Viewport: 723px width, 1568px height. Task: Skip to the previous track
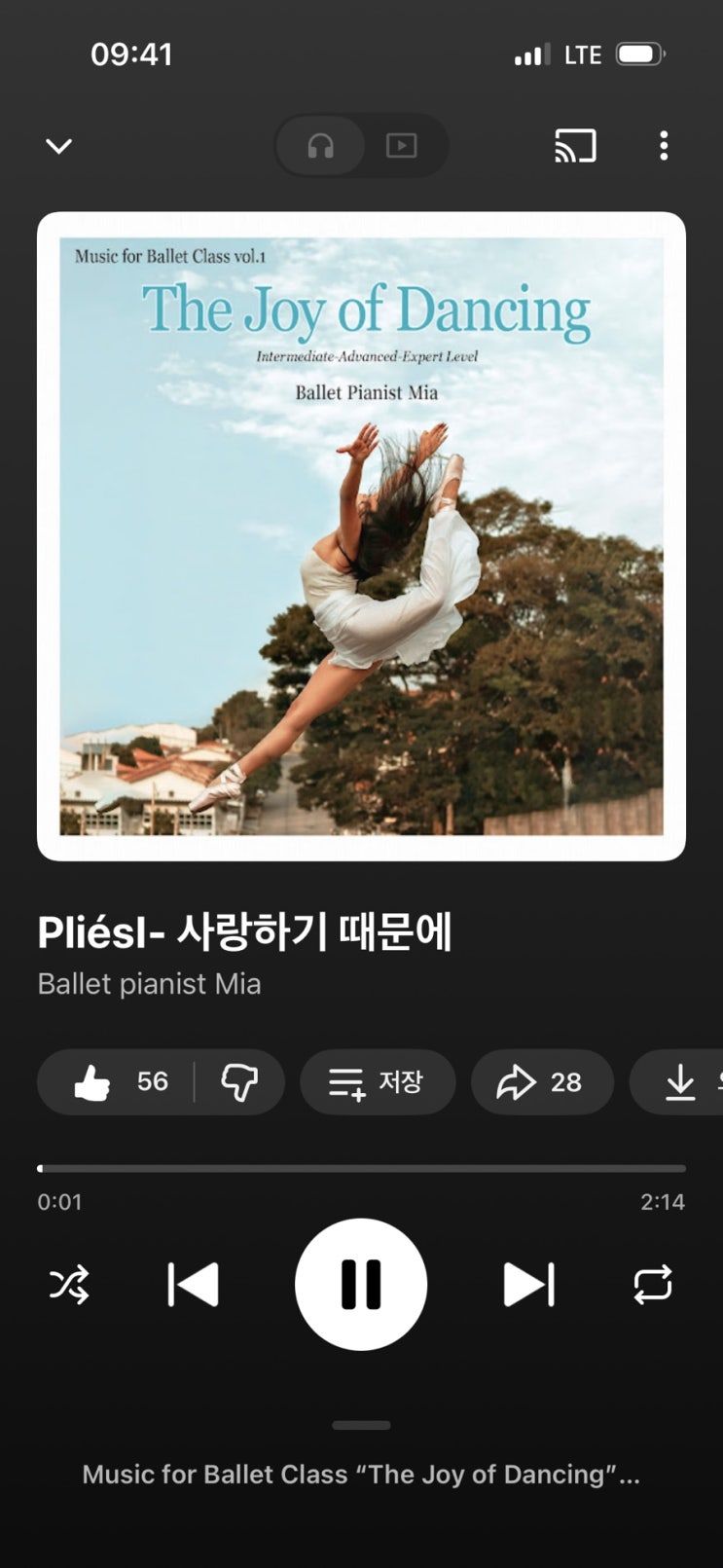click(193, 1285)
